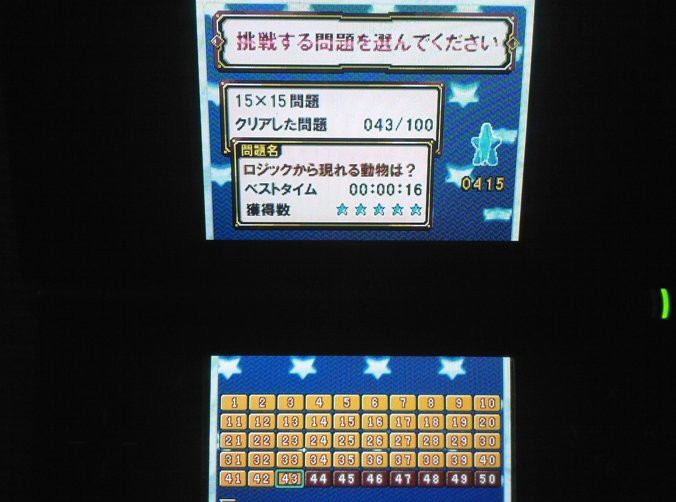The image size is (676, 502).
Task: Open the highlighted puzzle 43
Action: point(290,479)
